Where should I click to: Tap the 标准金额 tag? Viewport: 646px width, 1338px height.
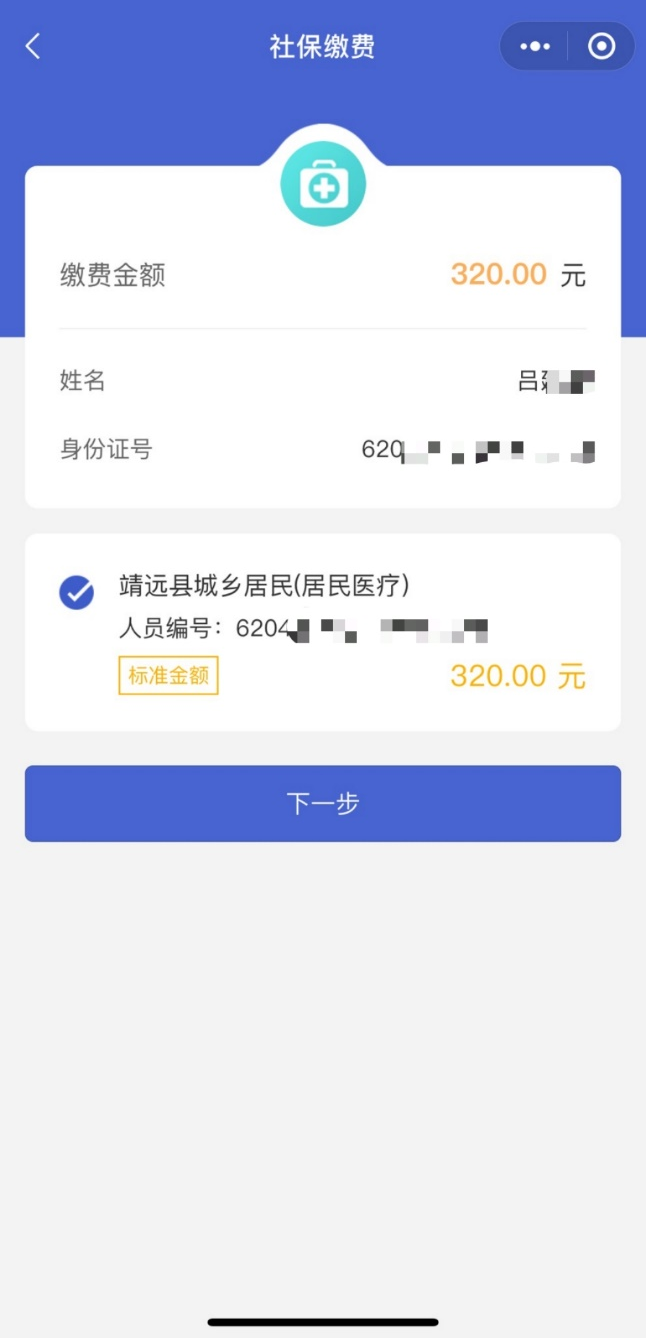pyautogui.click(x=168, y=676)
